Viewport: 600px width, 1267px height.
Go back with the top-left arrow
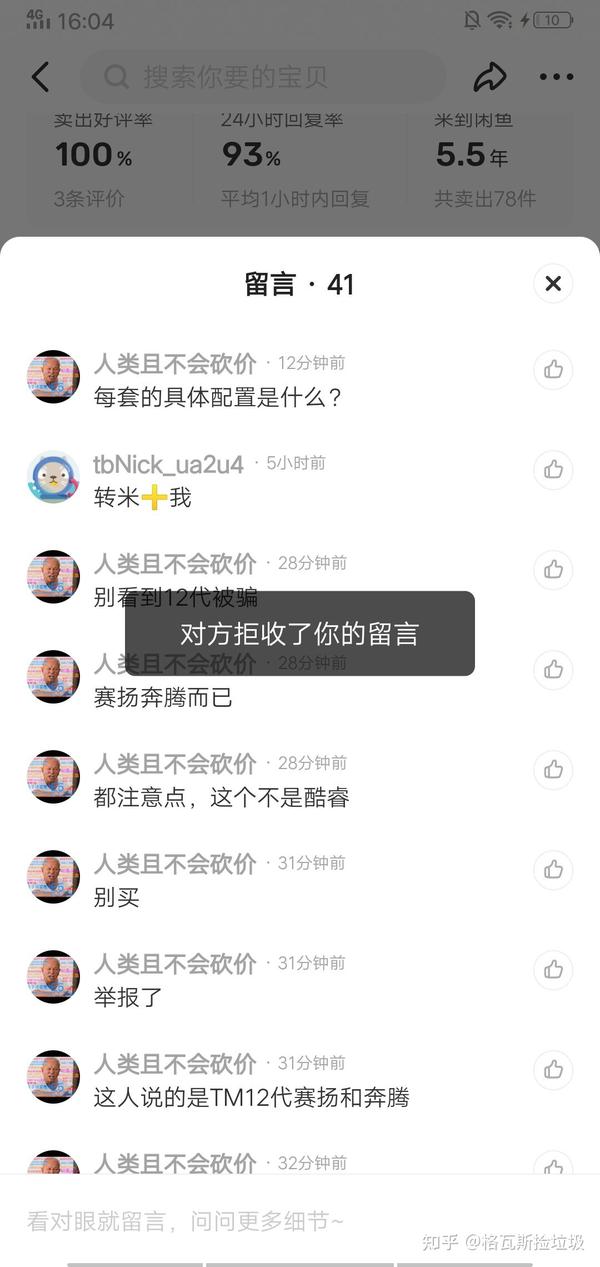40,77
